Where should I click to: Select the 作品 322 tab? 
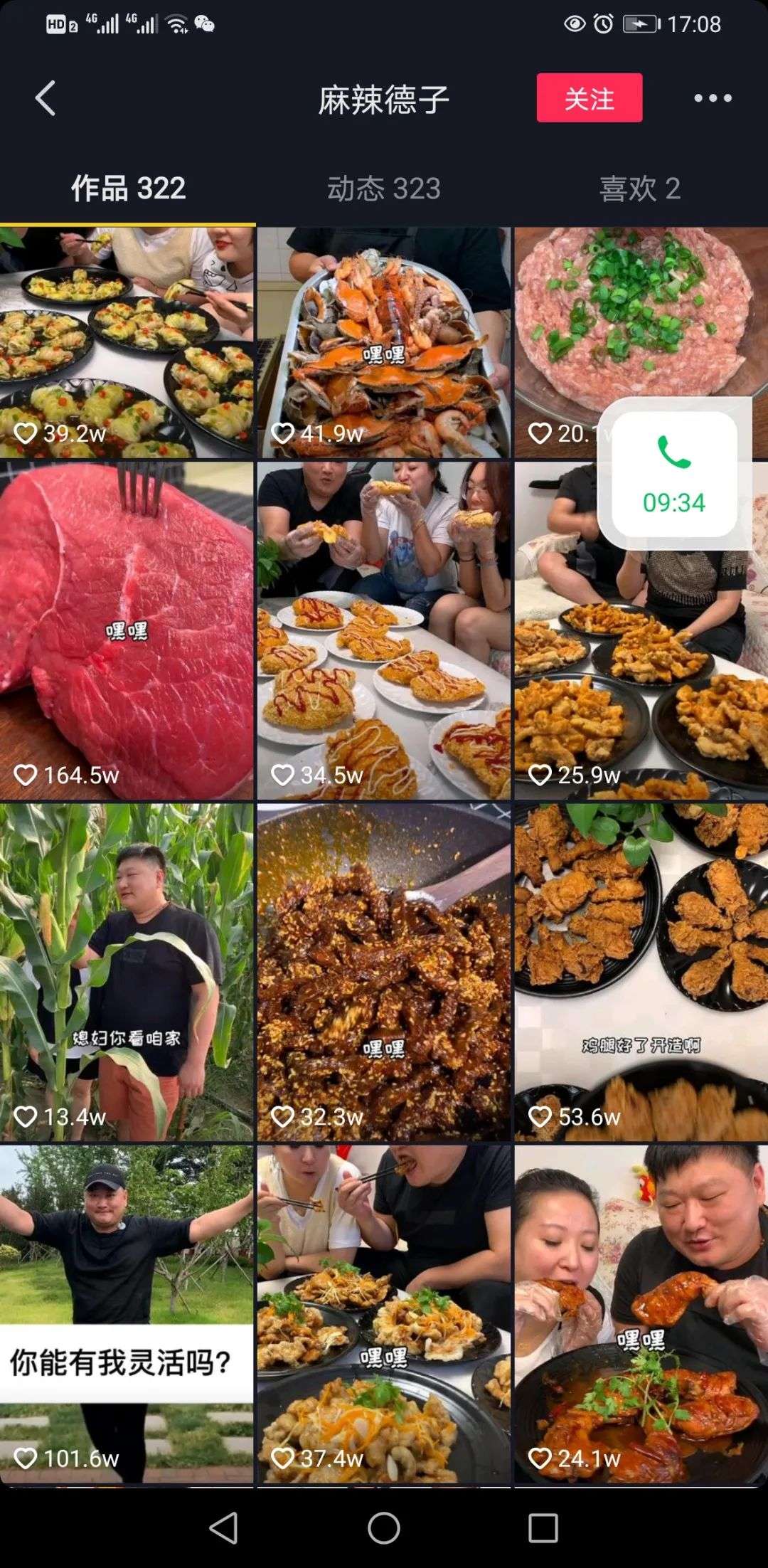128,189
